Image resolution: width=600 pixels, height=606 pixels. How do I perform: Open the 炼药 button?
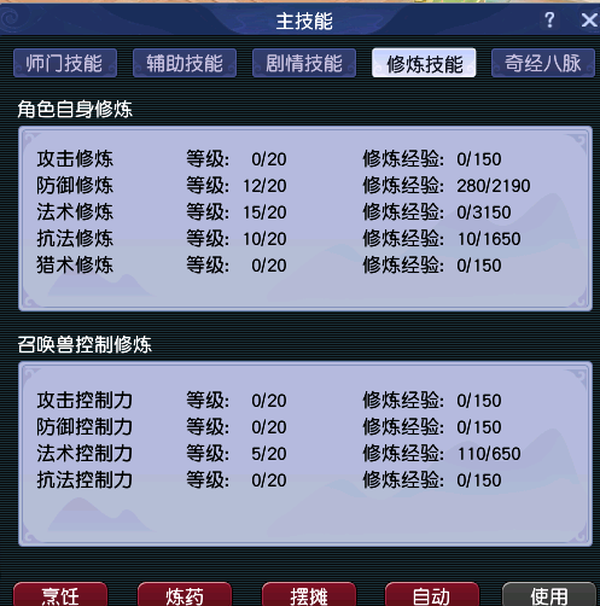[184, 595]
